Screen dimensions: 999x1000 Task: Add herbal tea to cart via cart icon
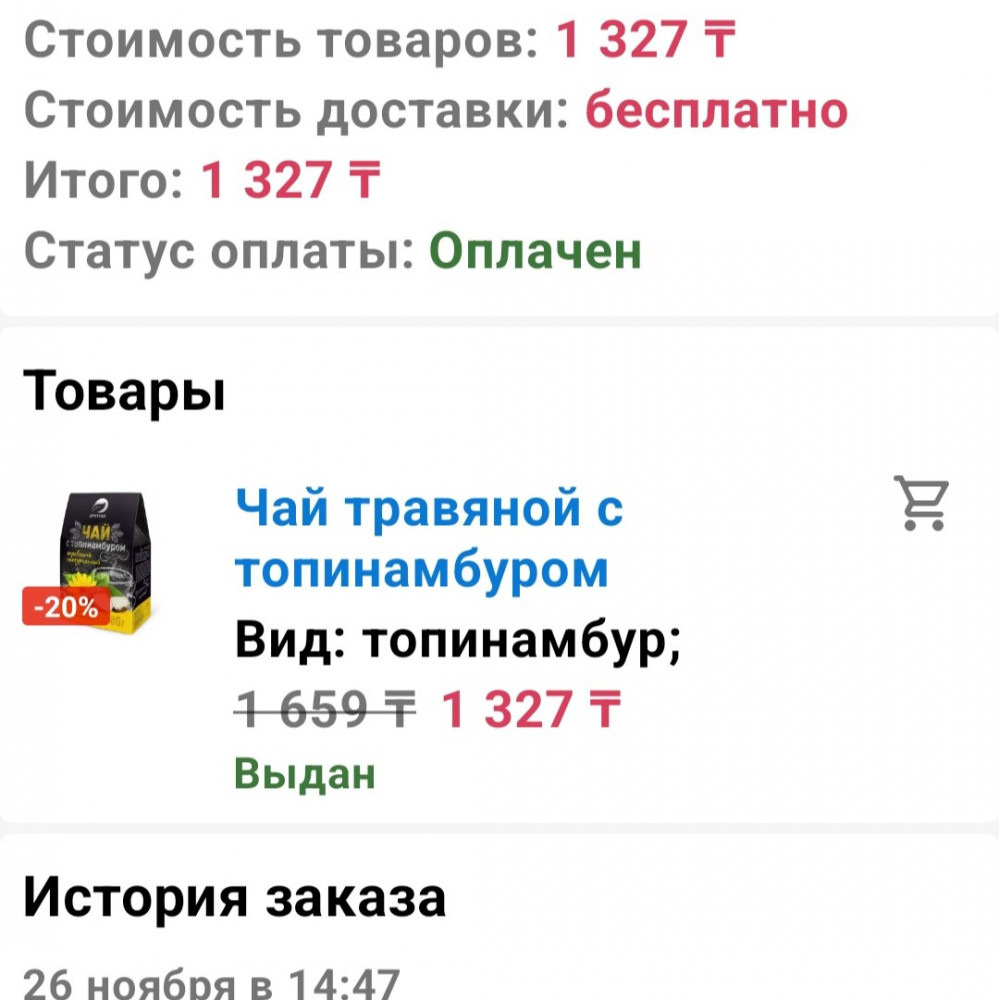[921, 502]
